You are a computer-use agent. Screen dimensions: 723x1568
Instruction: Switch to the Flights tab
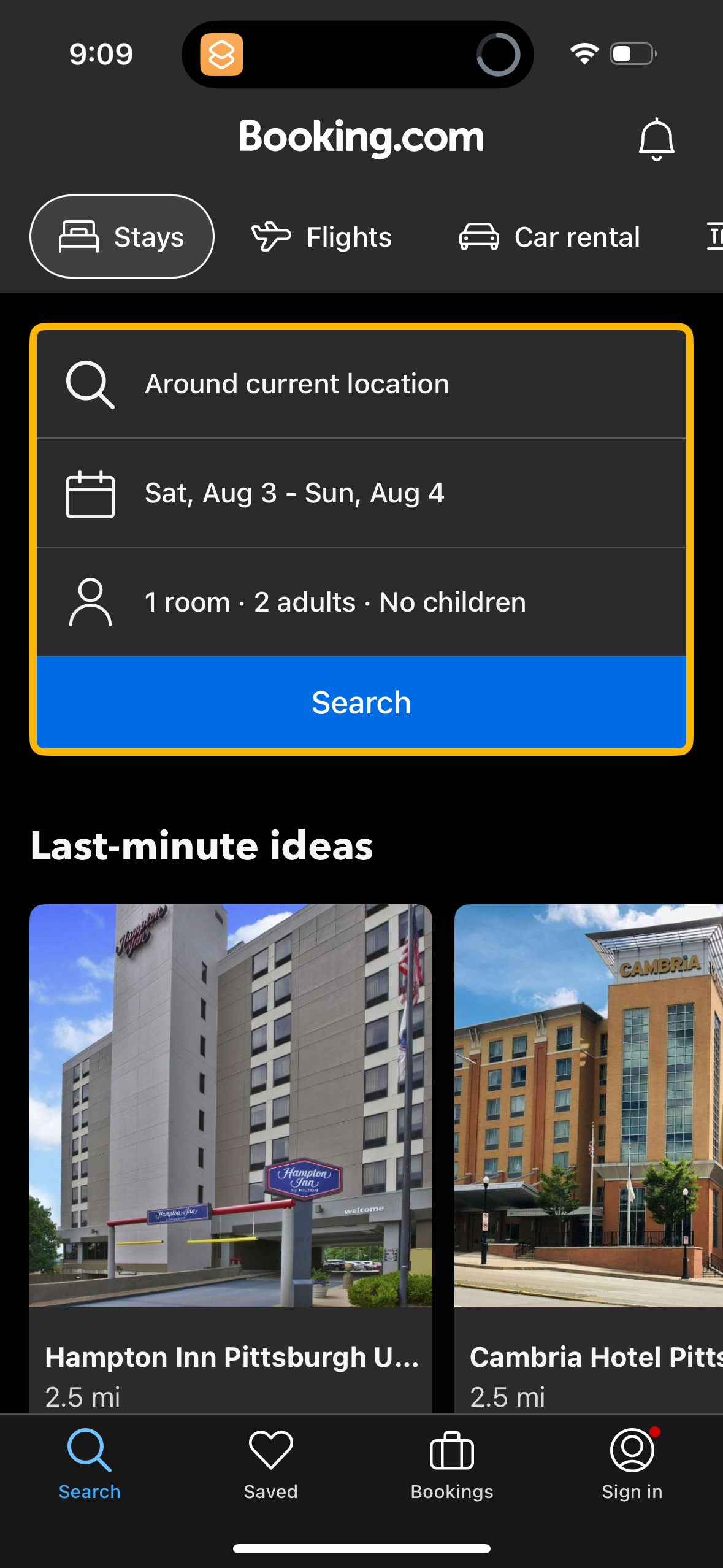(325, 236)
